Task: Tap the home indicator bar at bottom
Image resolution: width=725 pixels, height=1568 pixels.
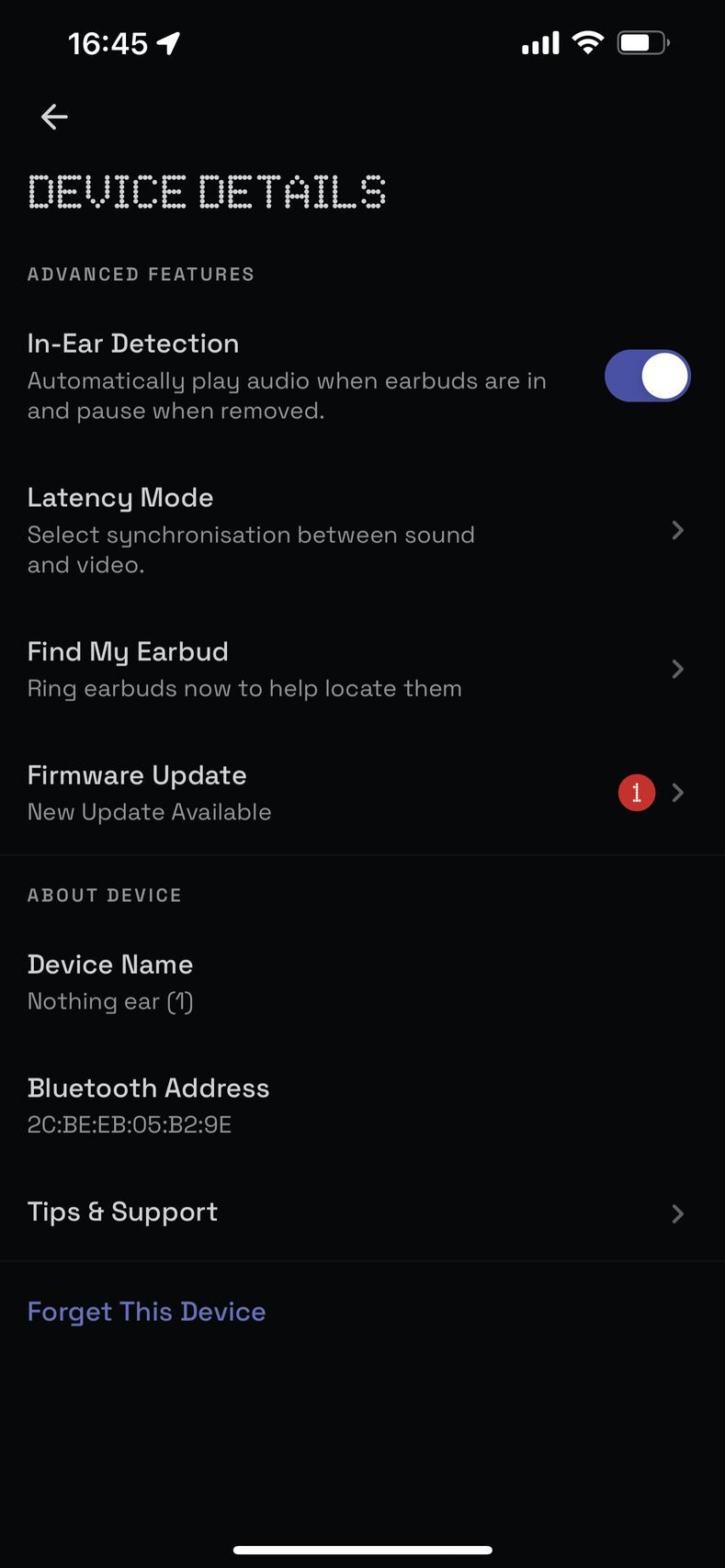Action: click(x=362, y=1548)
